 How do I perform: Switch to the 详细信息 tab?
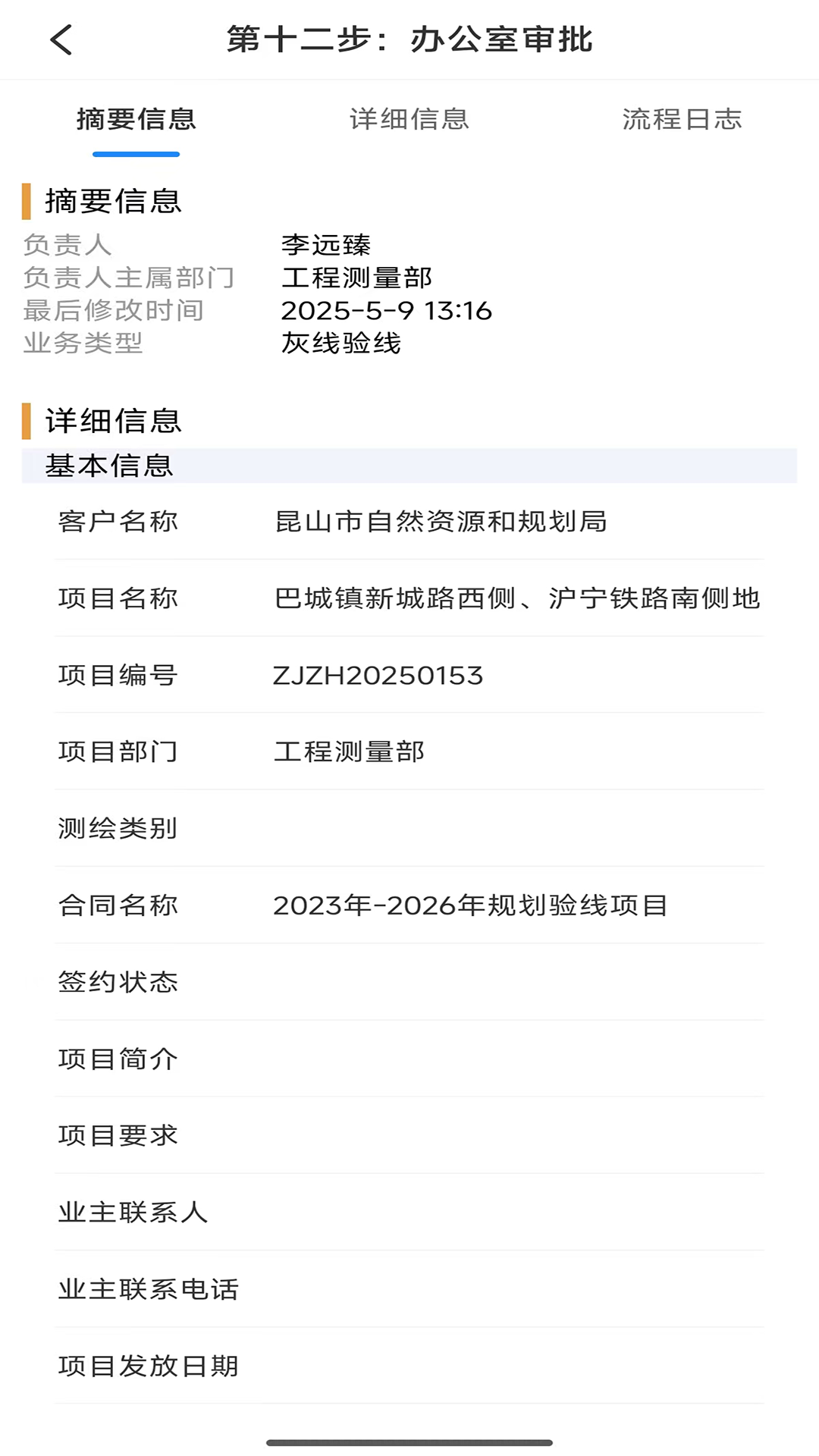pos(409,119)
